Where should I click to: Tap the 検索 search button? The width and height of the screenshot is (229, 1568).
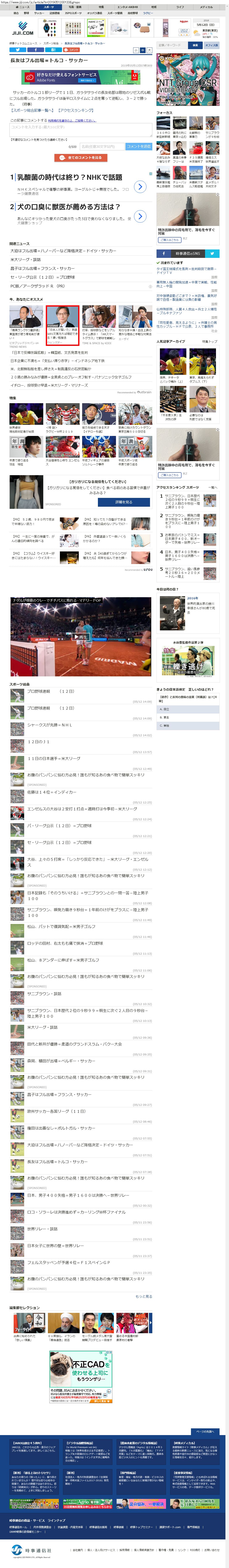(x=195, y=45)
